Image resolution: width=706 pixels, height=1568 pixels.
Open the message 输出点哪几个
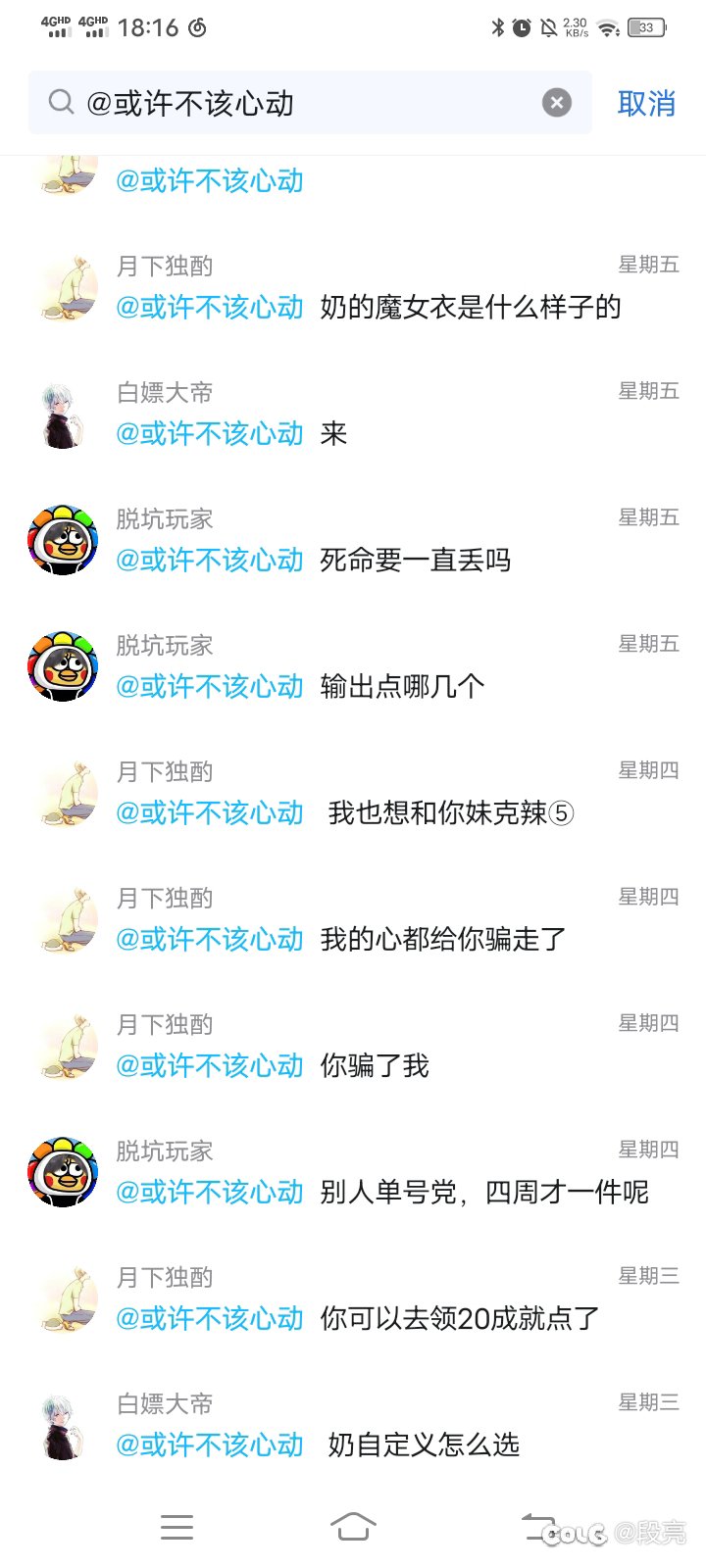pos(353,667)
